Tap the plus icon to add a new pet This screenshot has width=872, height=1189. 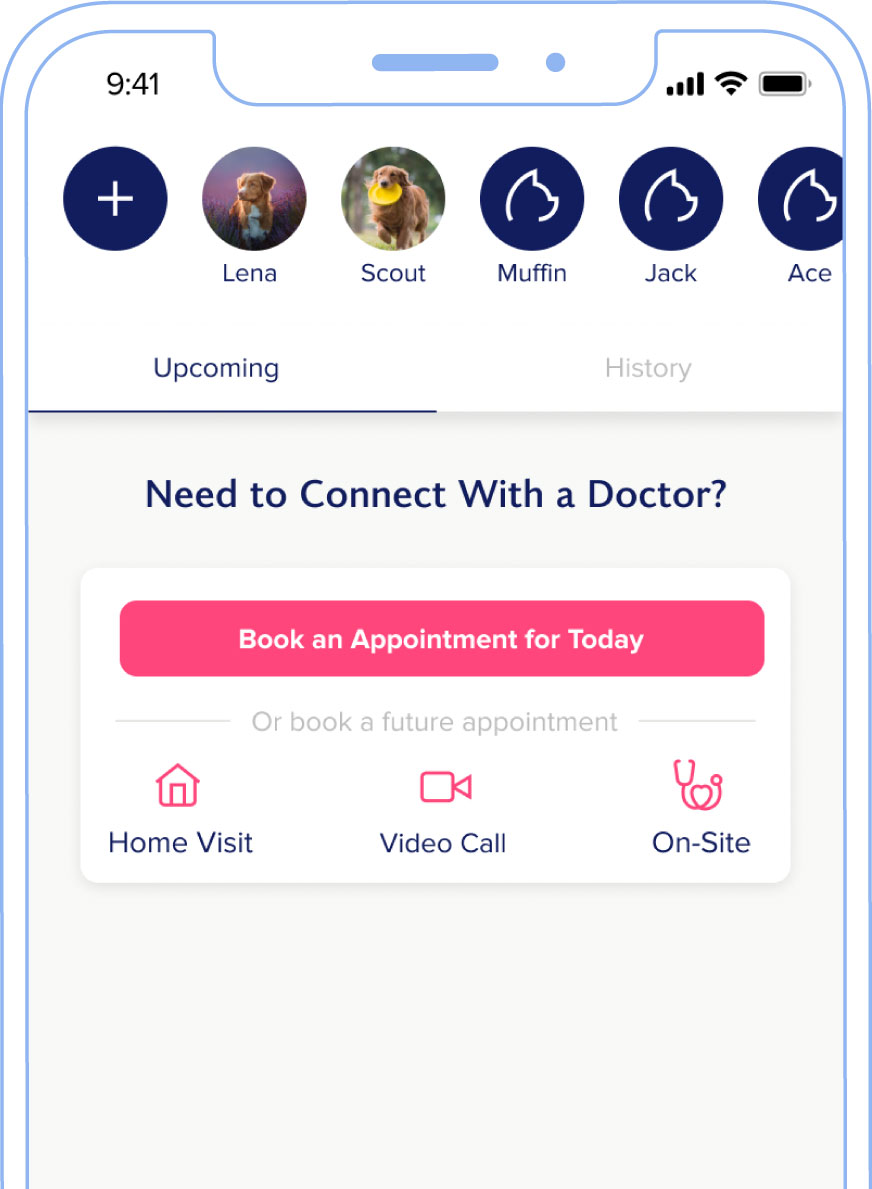click(x=115, y=198)
